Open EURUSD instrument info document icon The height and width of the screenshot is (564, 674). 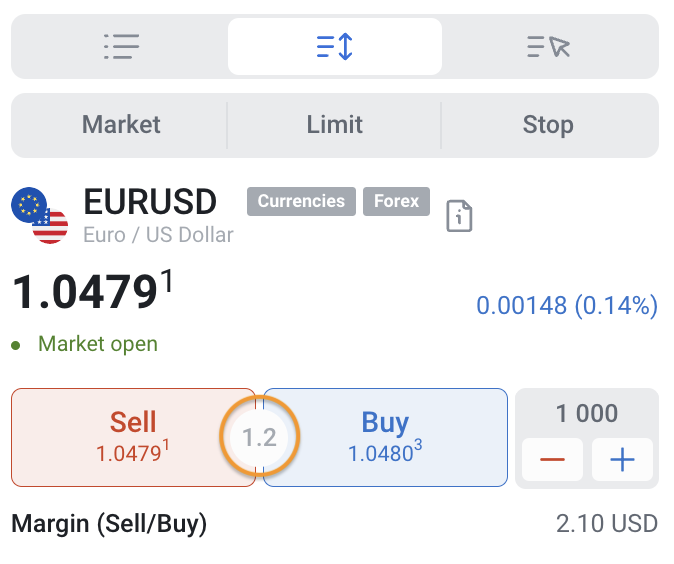tap(459, 216)
